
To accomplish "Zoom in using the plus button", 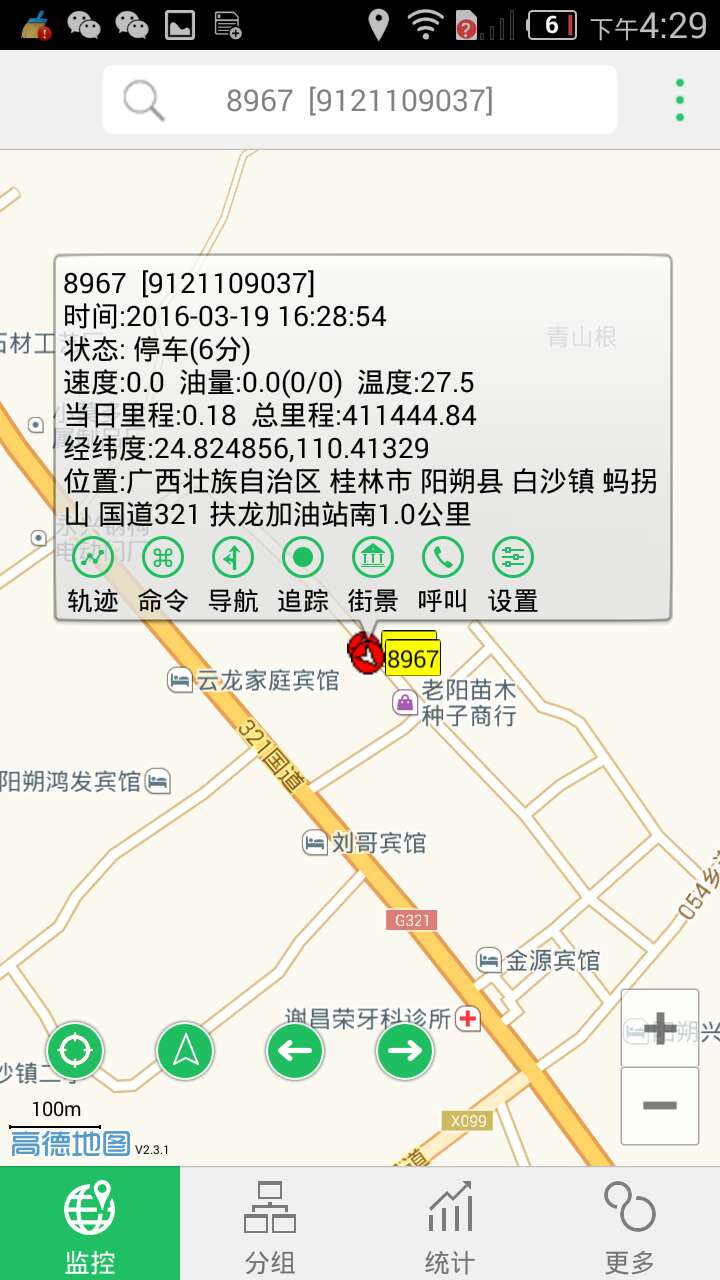I will [x=659, y=1026].
